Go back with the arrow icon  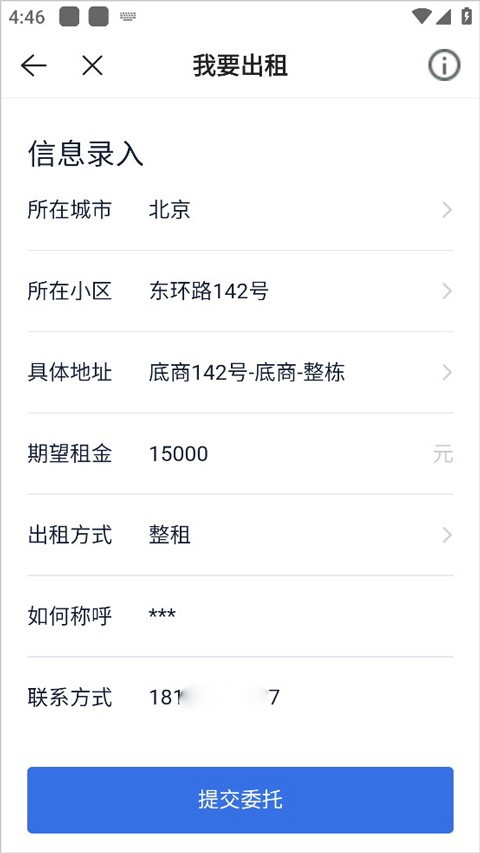[33, 66]
